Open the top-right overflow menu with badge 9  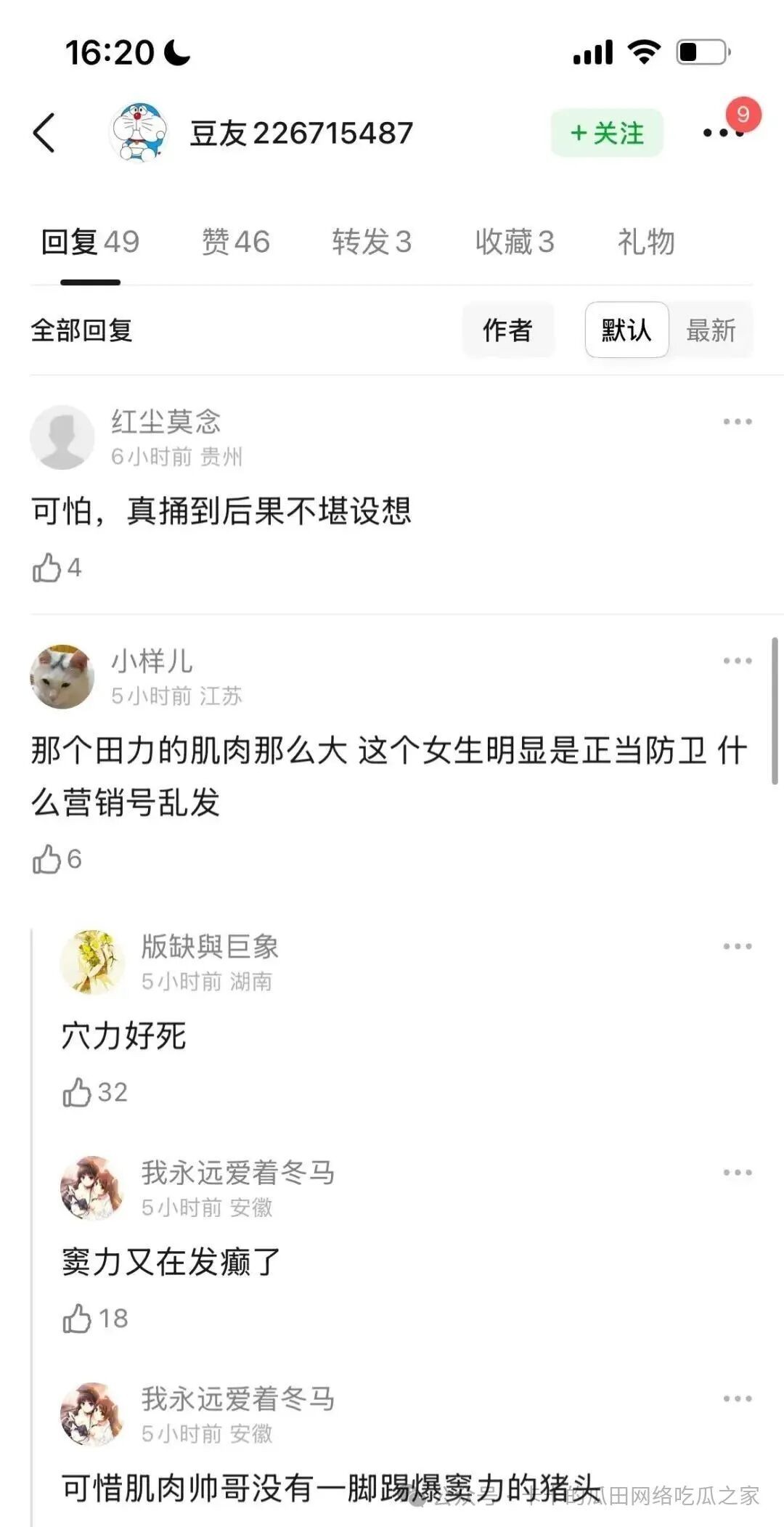point(723,133)
